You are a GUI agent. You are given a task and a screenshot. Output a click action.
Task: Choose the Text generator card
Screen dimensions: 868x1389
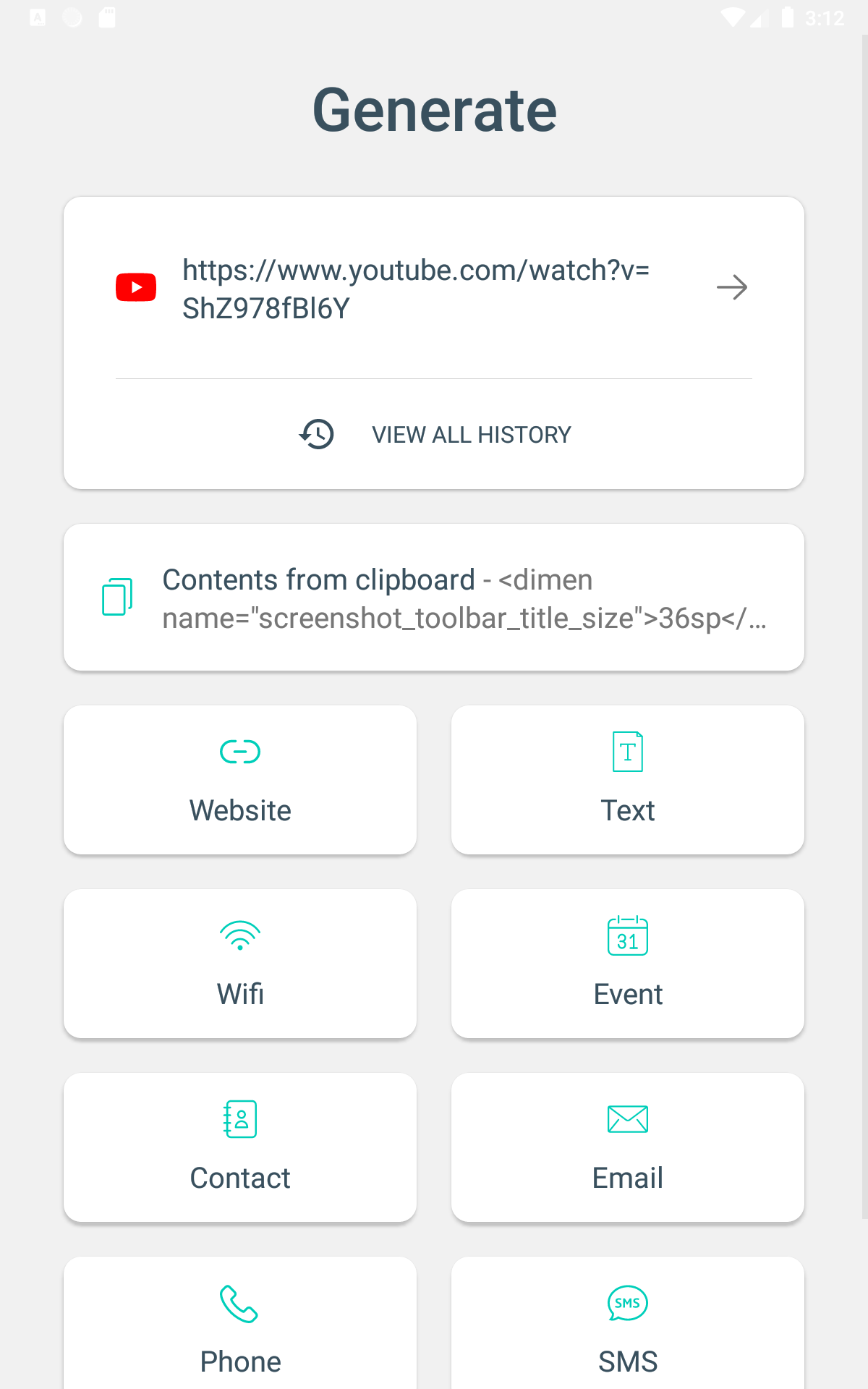point(628,780)
